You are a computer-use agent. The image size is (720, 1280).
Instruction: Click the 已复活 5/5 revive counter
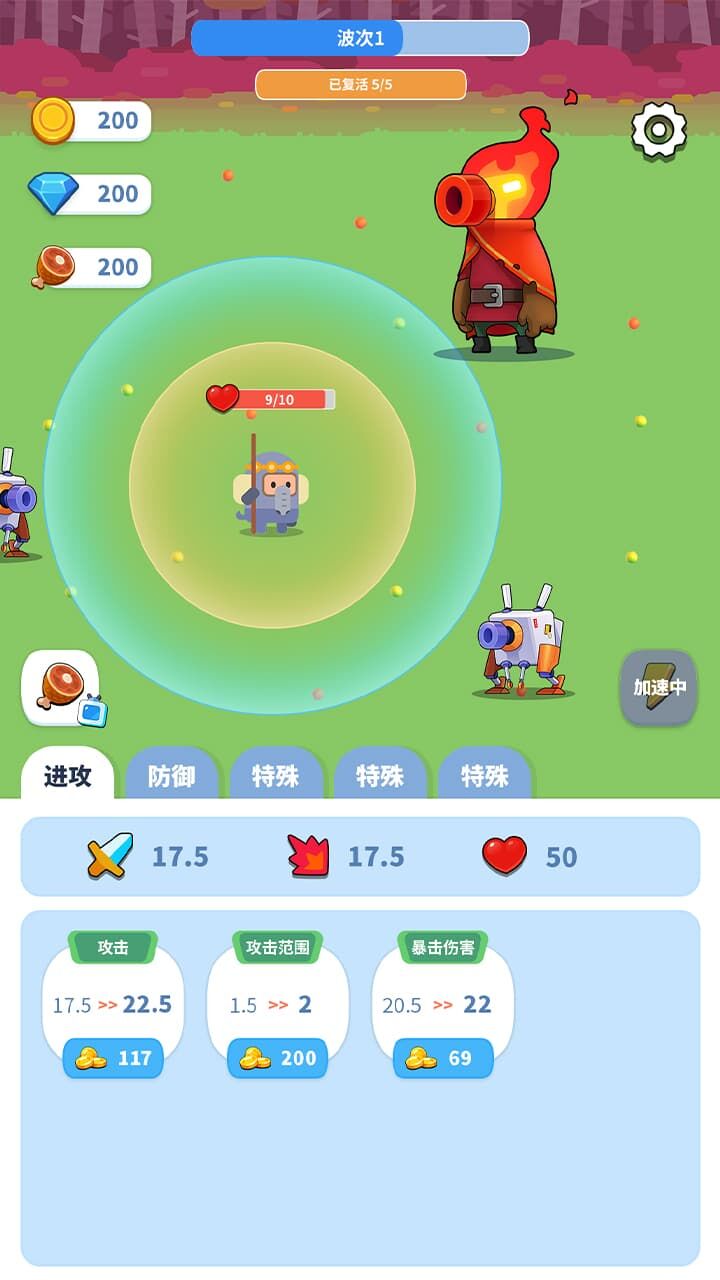[360, 85]
